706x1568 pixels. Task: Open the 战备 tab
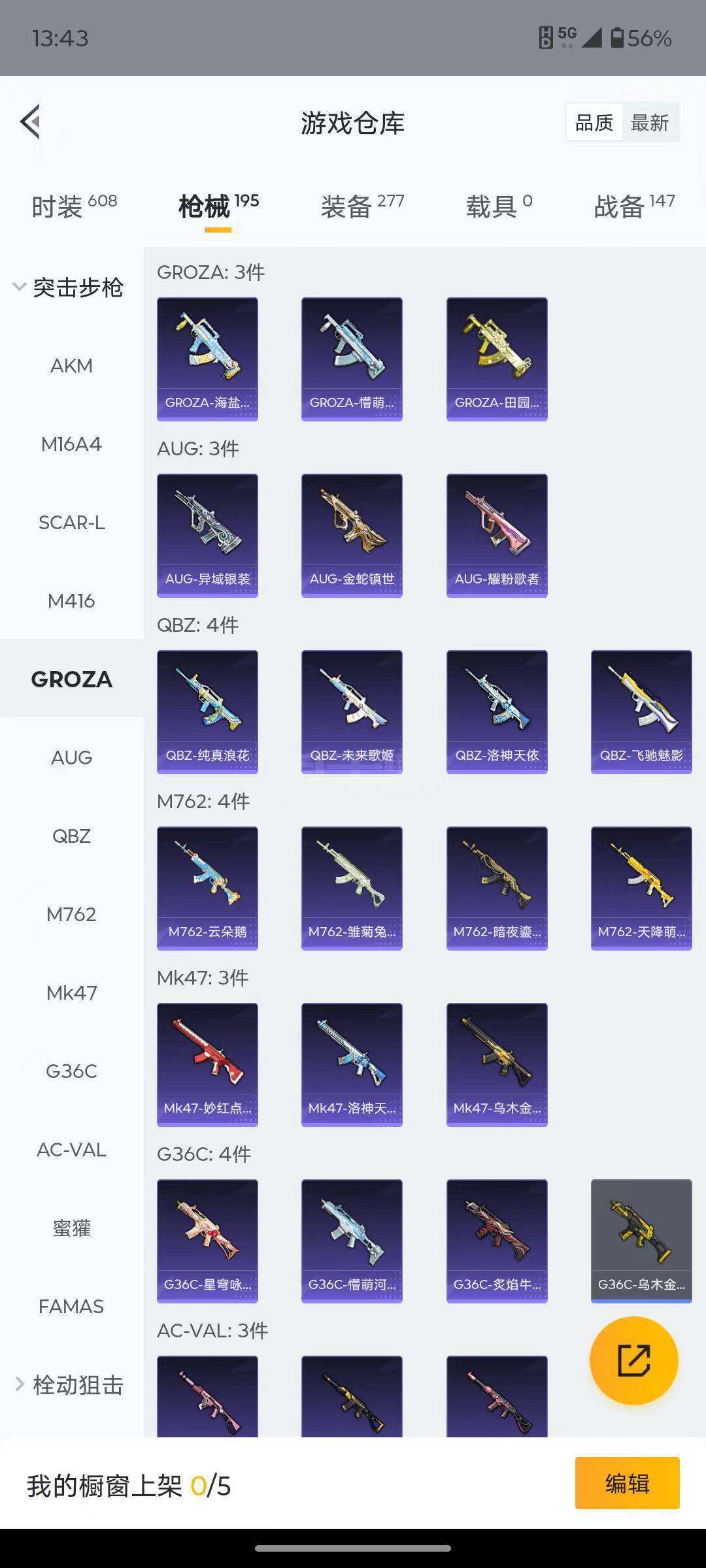[633, 206]
